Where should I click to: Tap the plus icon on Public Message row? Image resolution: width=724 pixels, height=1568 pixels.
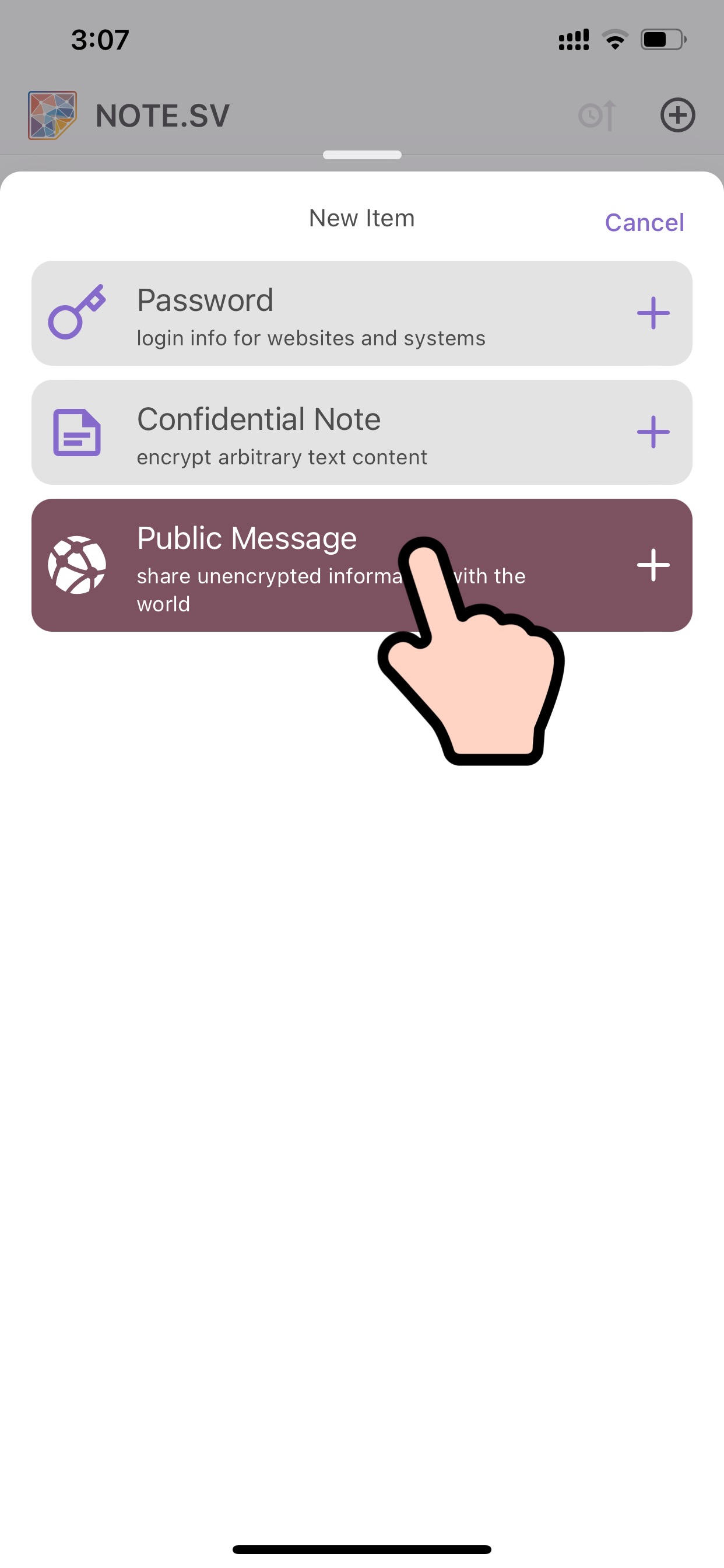pos(653,565)
